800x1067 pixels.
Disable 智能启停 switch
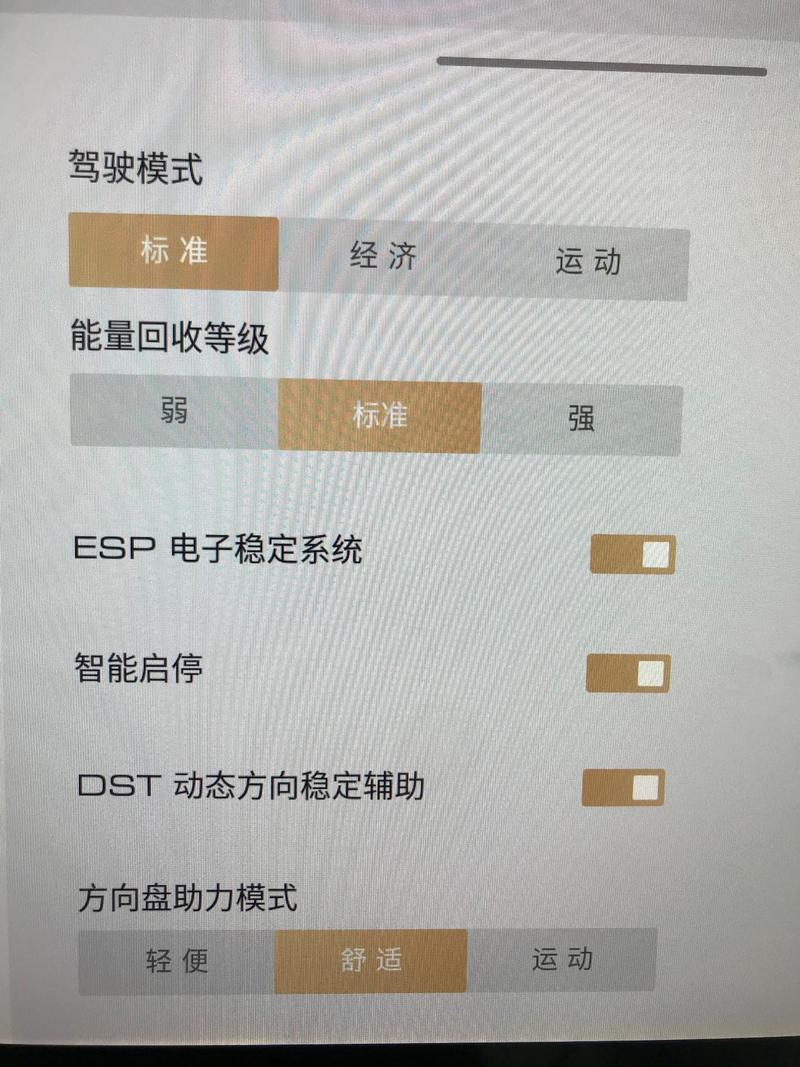[x=628, y=673]
